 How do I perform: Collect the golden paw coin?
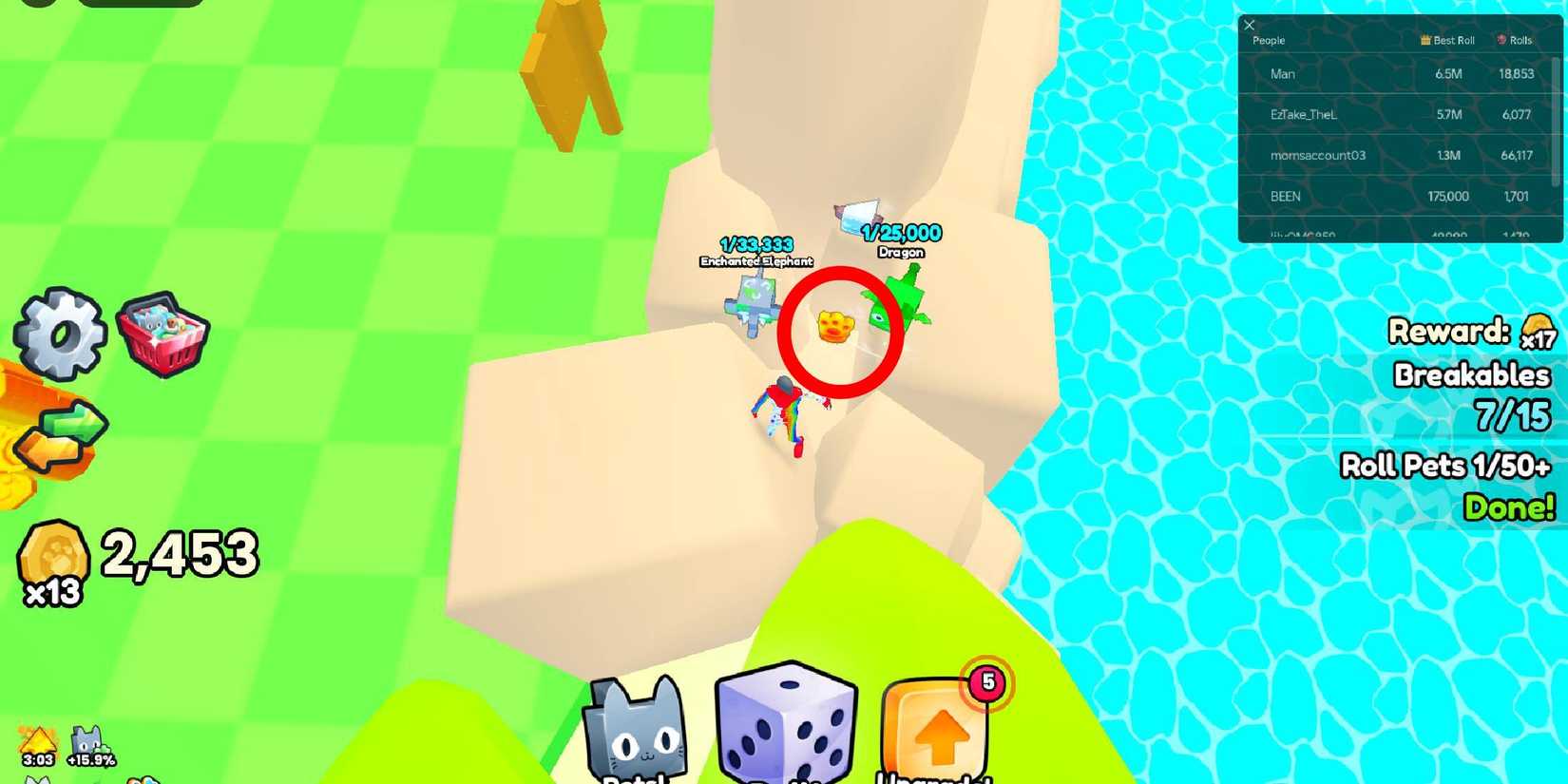[x=835, y=327]
